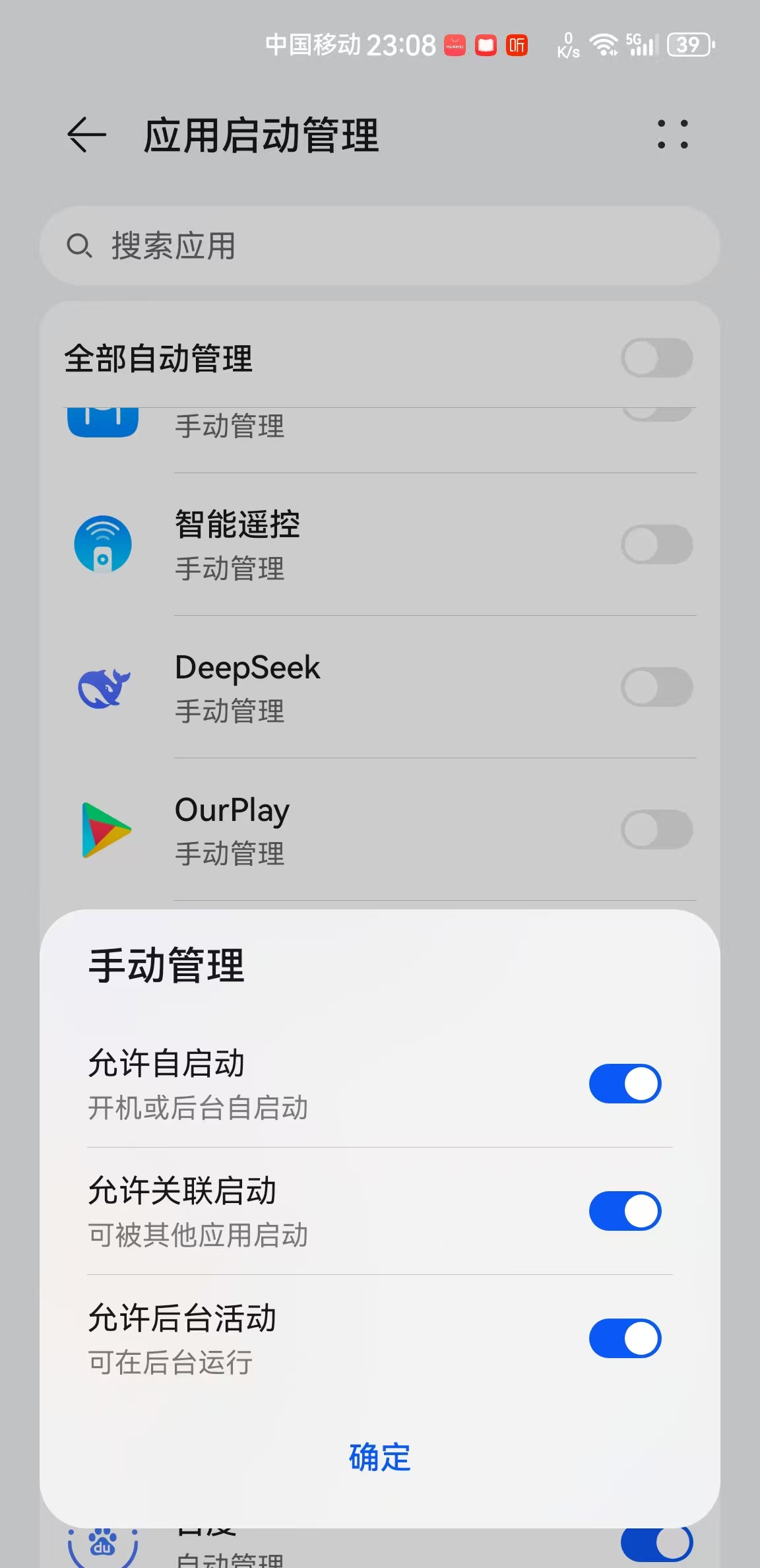Switch on DeepSeek auto management
The image size is (760, 1568).
click(656, 687)
